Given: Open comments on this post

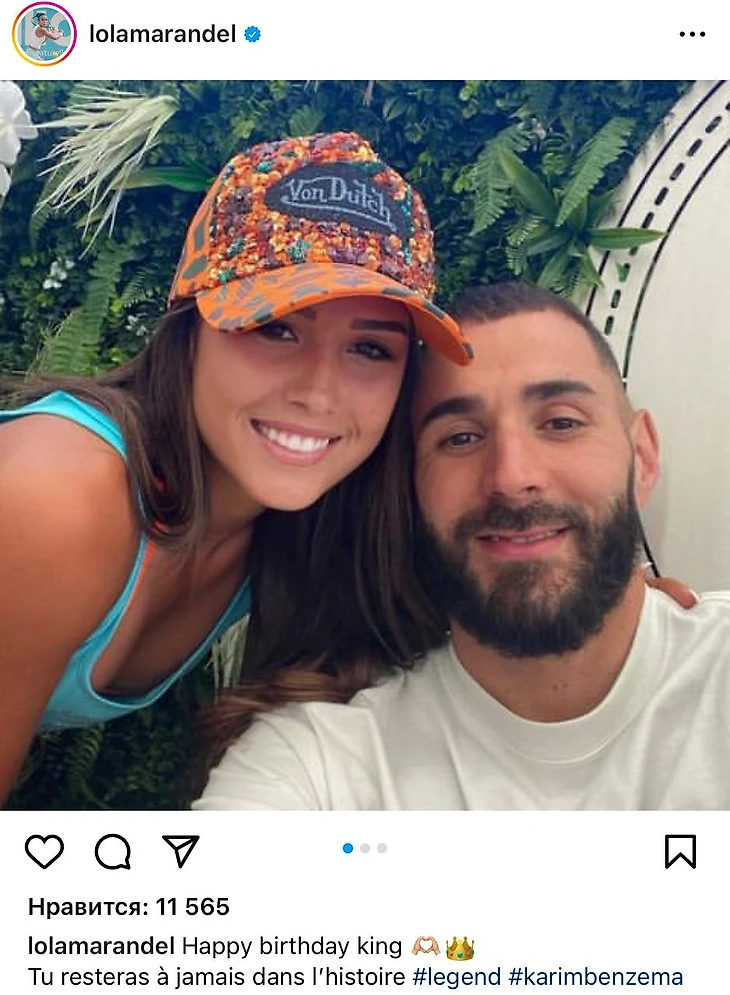Looking at the screenshot, I should [x=113, y=851].
